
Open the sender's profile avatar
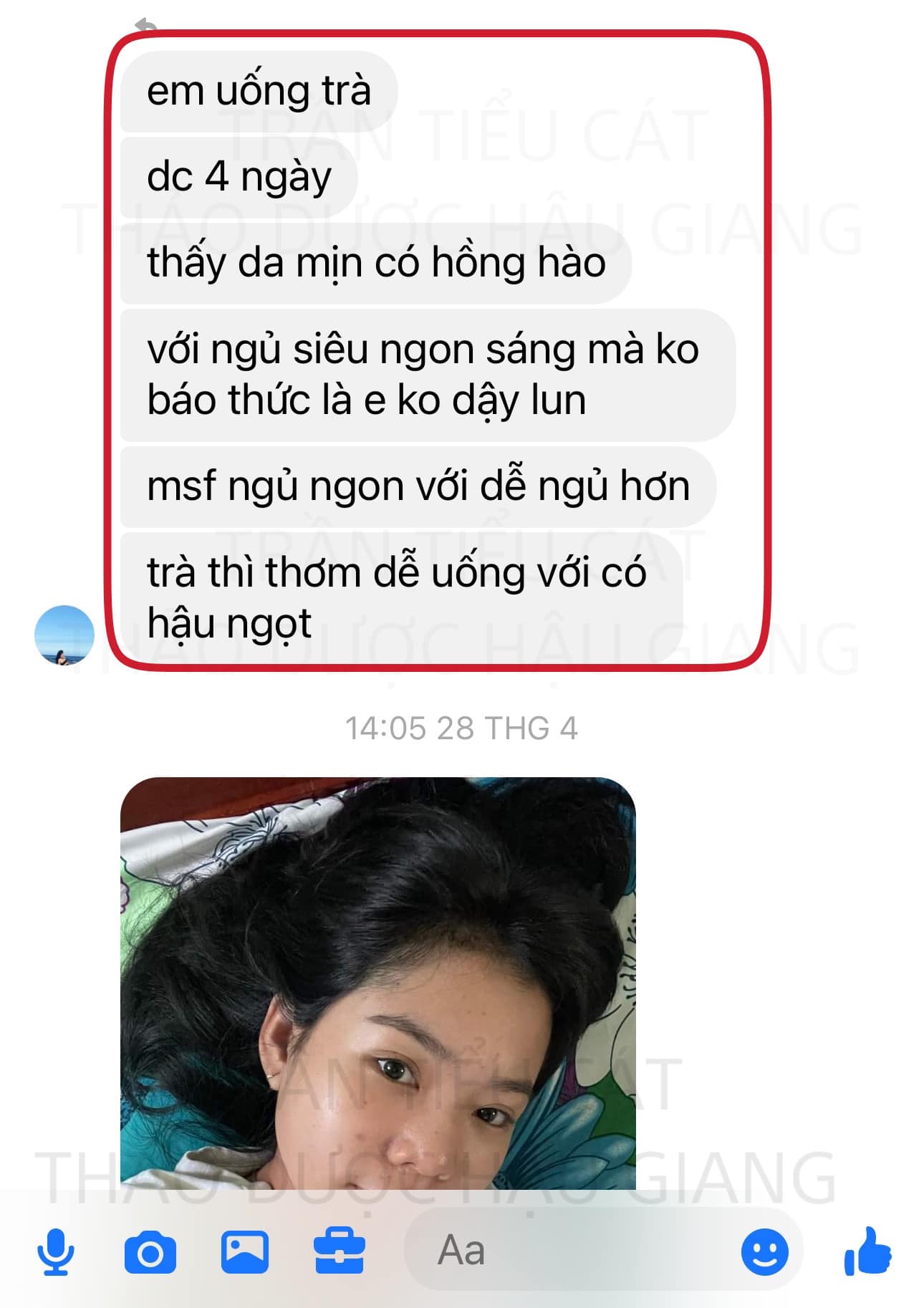point(64,635)
